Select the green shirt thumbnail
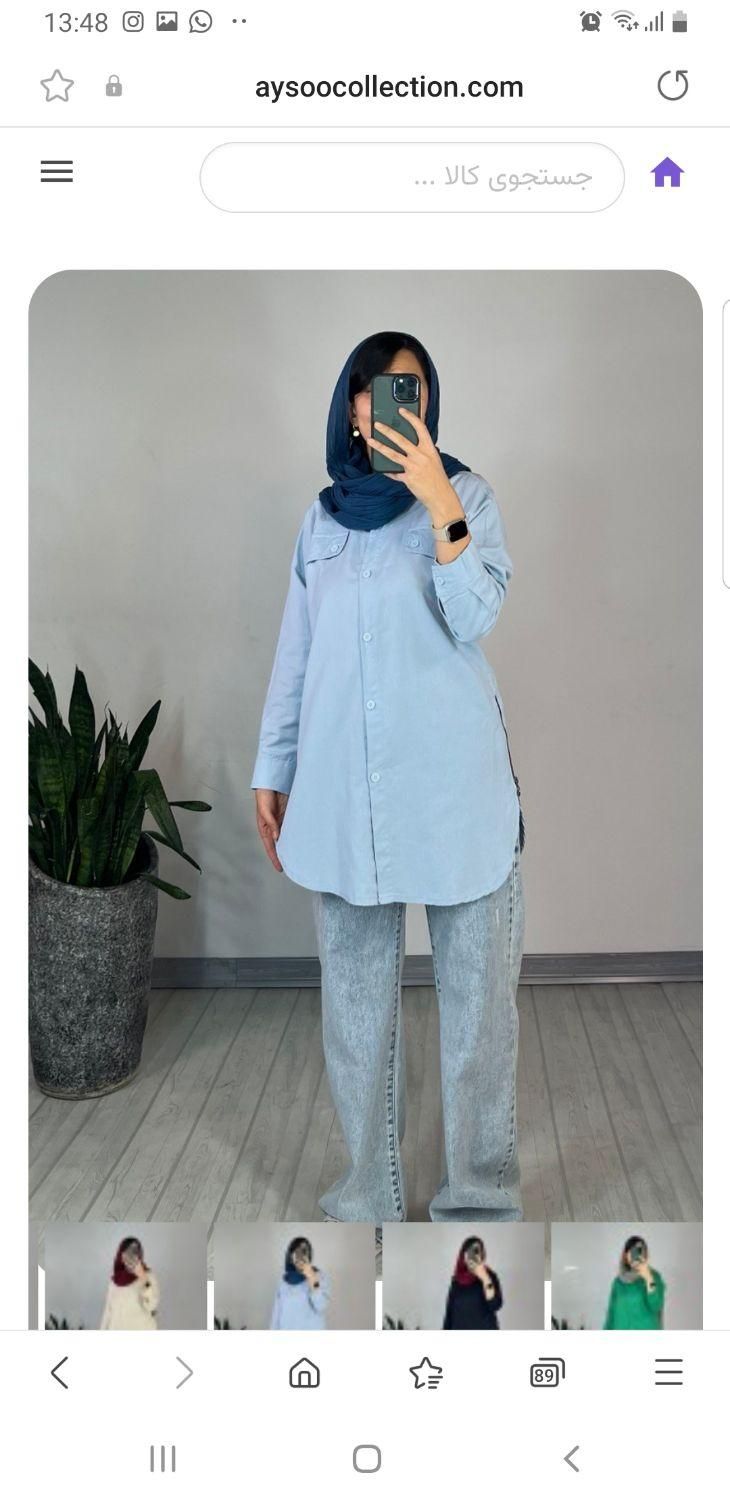730x1500 pixels. pos(627,1277)
